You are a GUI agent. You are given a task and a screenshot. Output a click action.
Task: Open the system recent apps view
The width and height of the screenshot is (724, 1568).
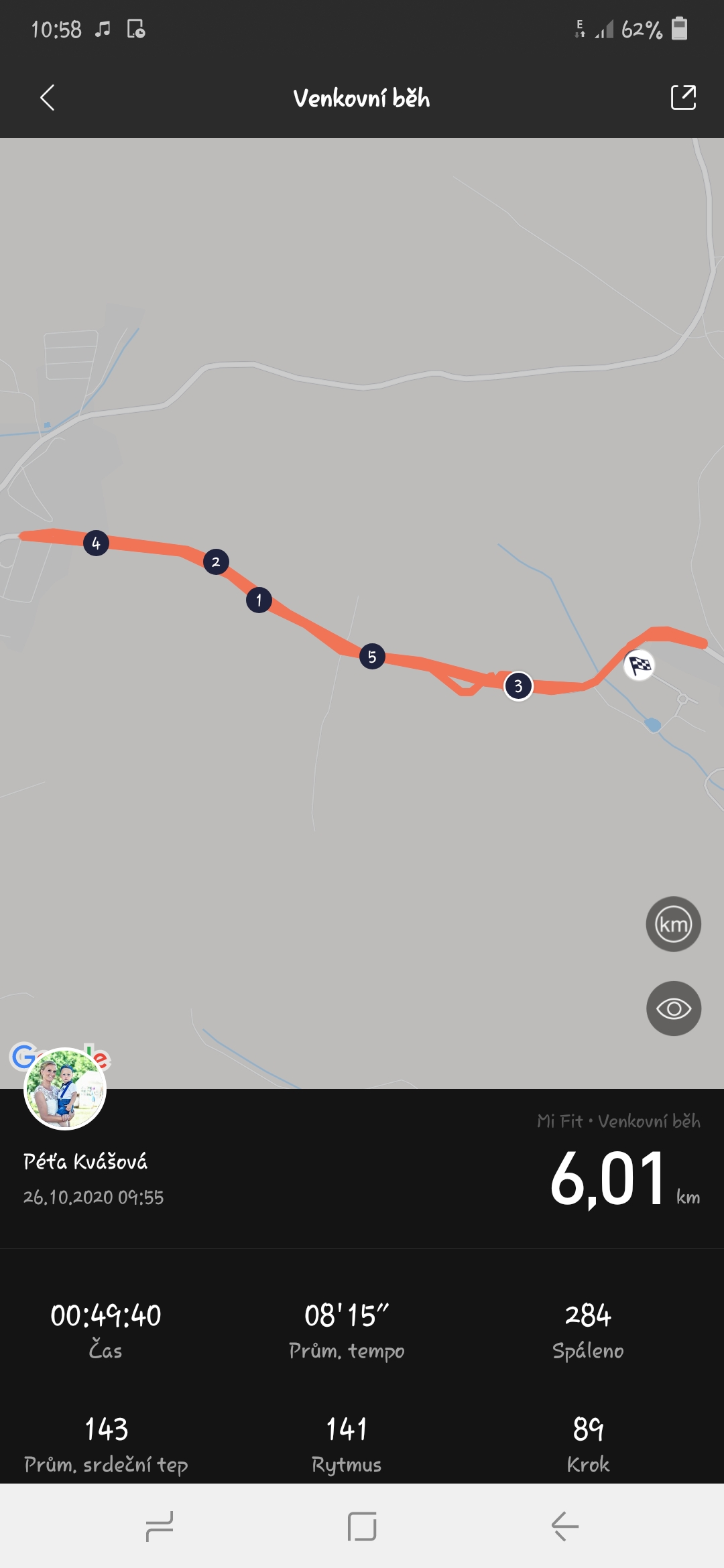[160, 1526]
